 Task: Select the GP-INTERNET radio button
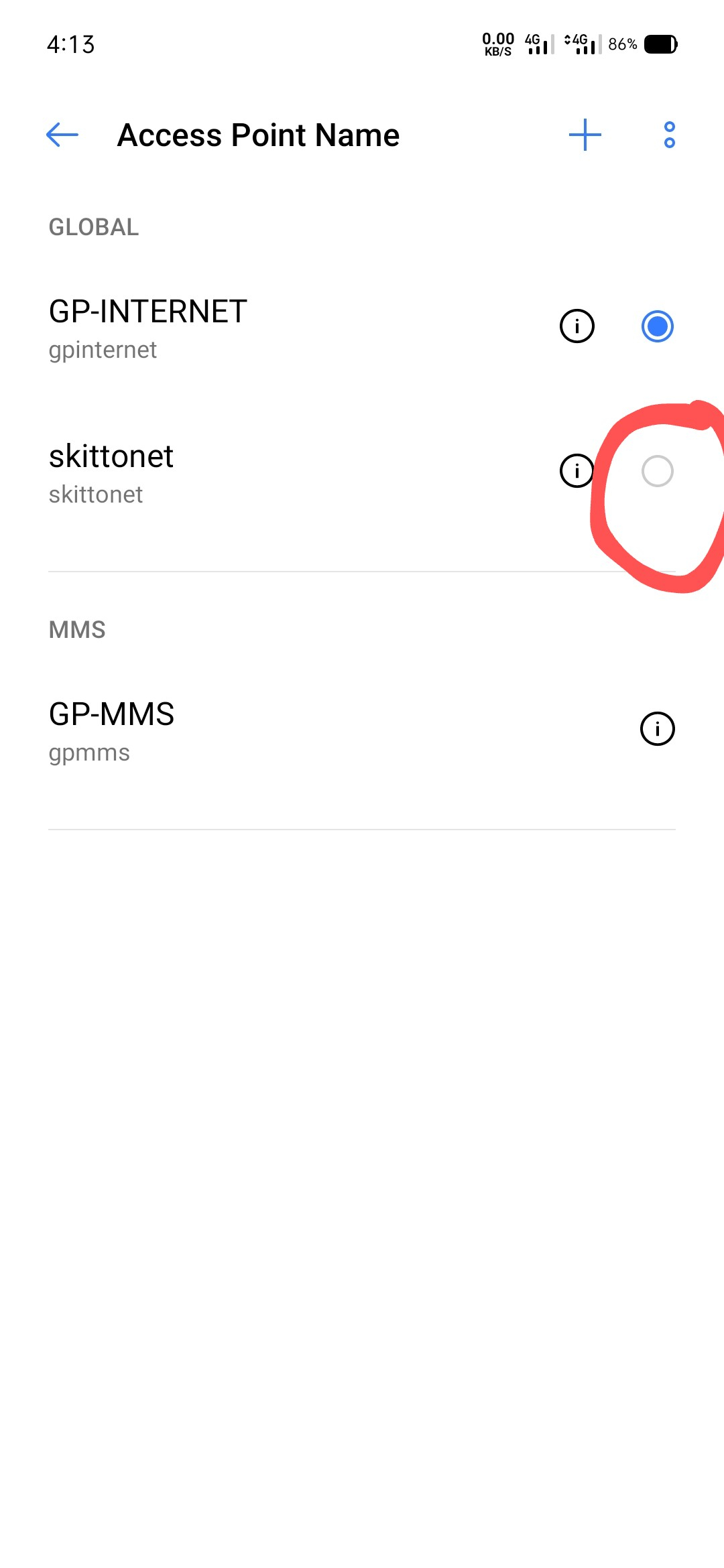(657, 326)
